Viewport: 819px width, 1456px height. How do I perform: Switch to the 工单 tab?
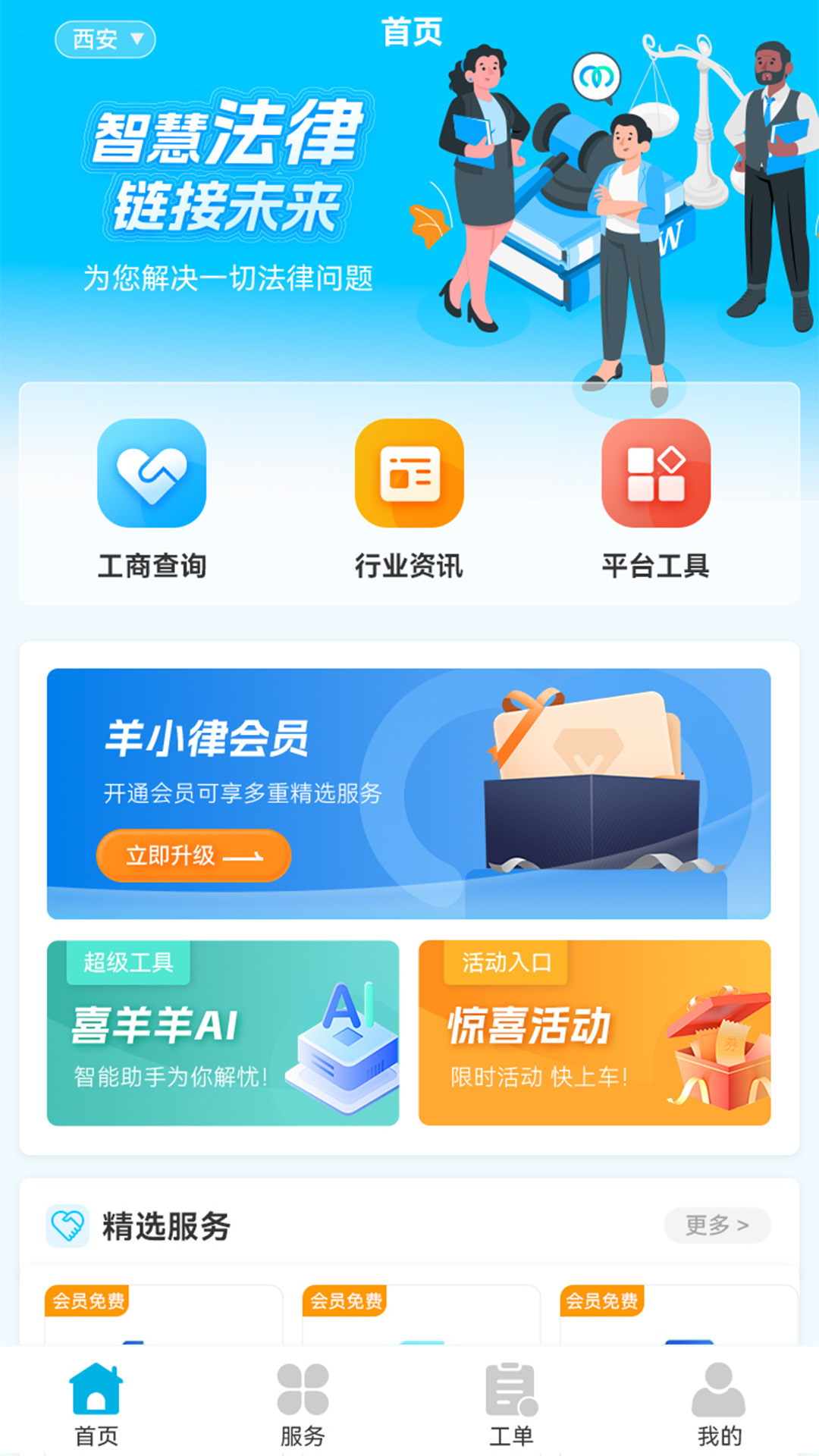click(x=511, y=1403)
